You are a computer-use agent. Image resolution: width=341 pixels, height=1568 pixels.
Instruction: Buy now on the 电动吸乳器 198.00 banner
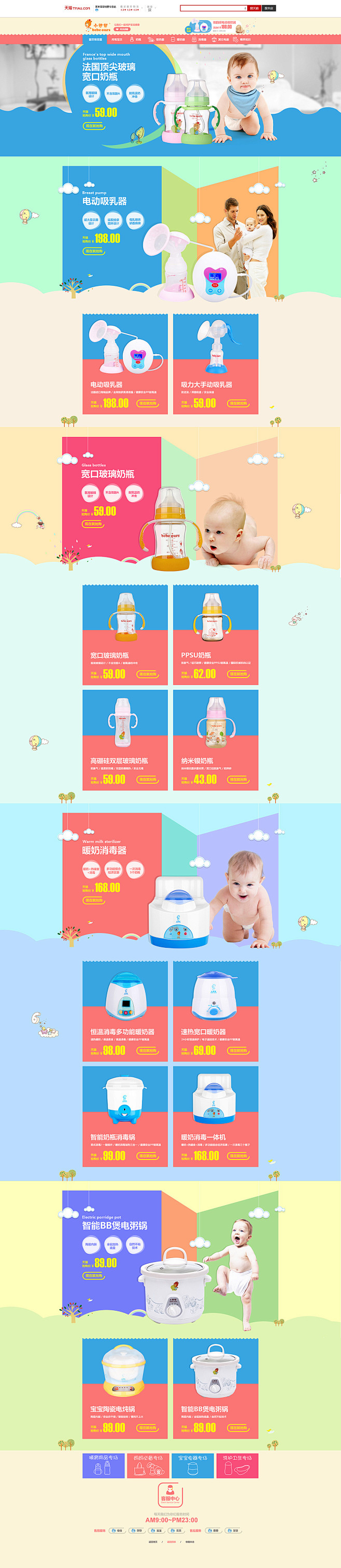pyautogui.click(x=93, y=251)
